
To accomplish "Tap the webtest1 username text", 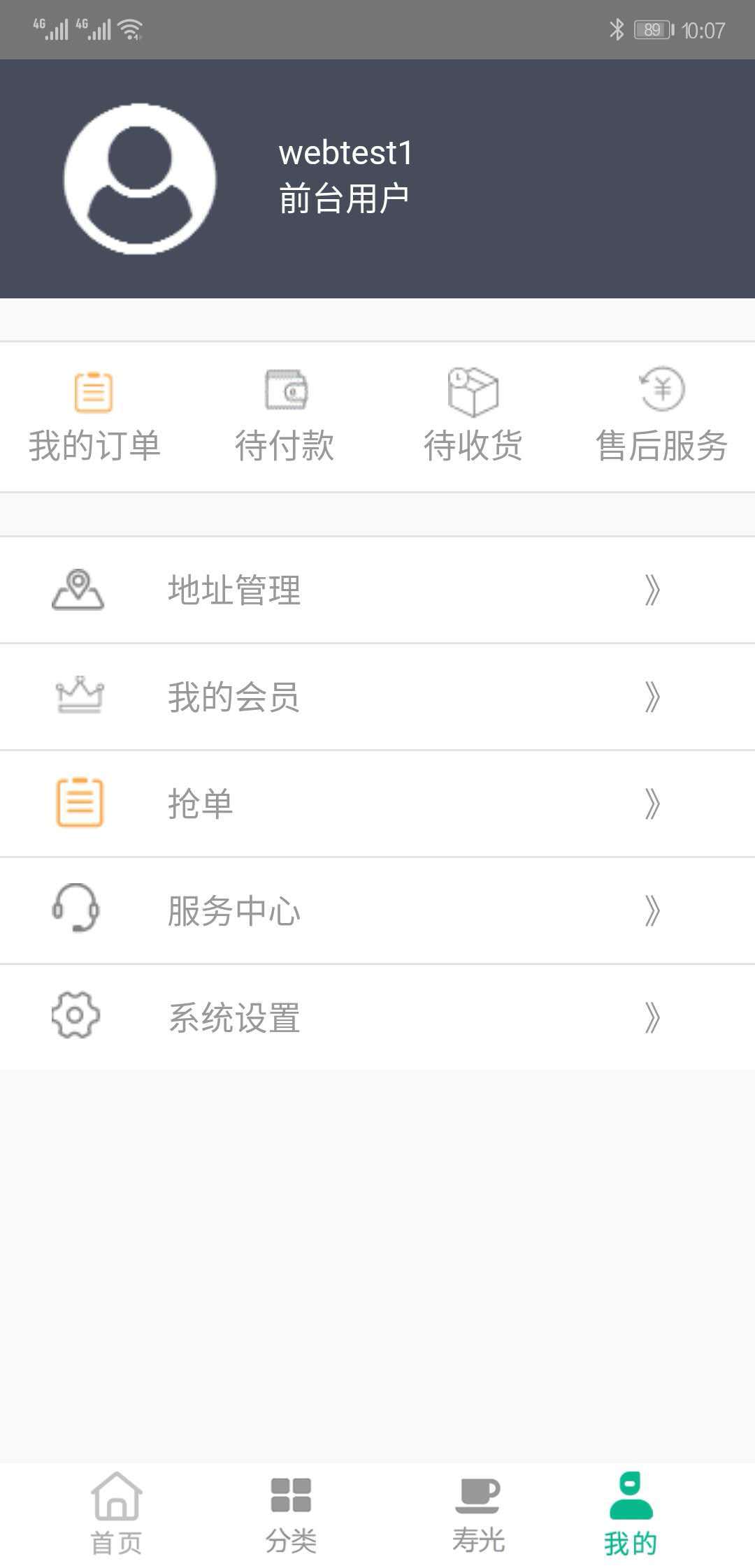I will click(x=345, y=152).
